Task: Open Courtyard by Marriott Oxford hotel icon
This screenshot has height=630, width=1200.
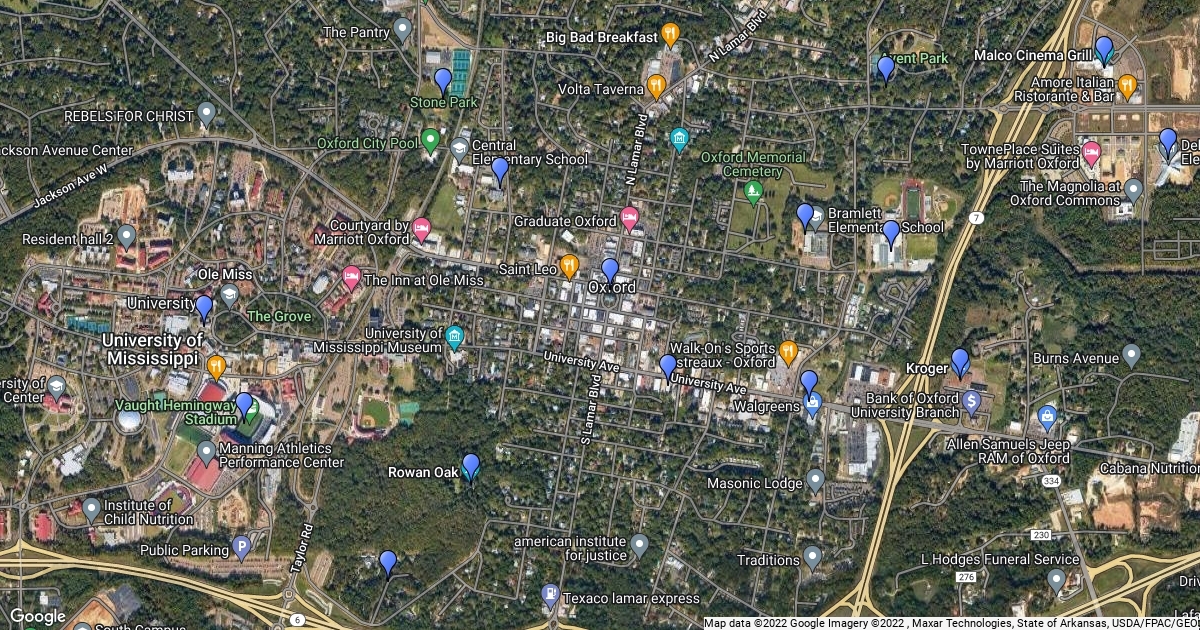Action: click(x=422, y=232)
